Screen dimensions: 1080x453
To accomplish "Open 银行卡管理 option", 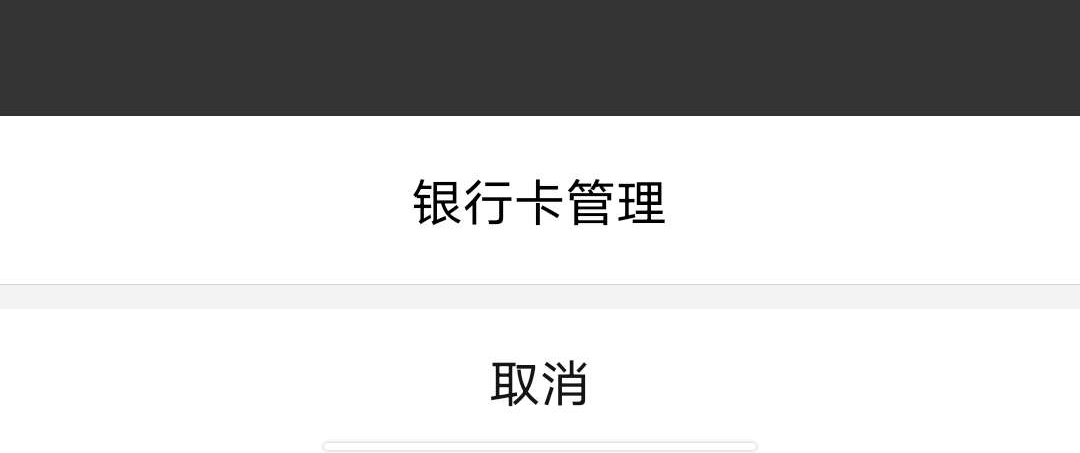I will (x=539, y=202).
